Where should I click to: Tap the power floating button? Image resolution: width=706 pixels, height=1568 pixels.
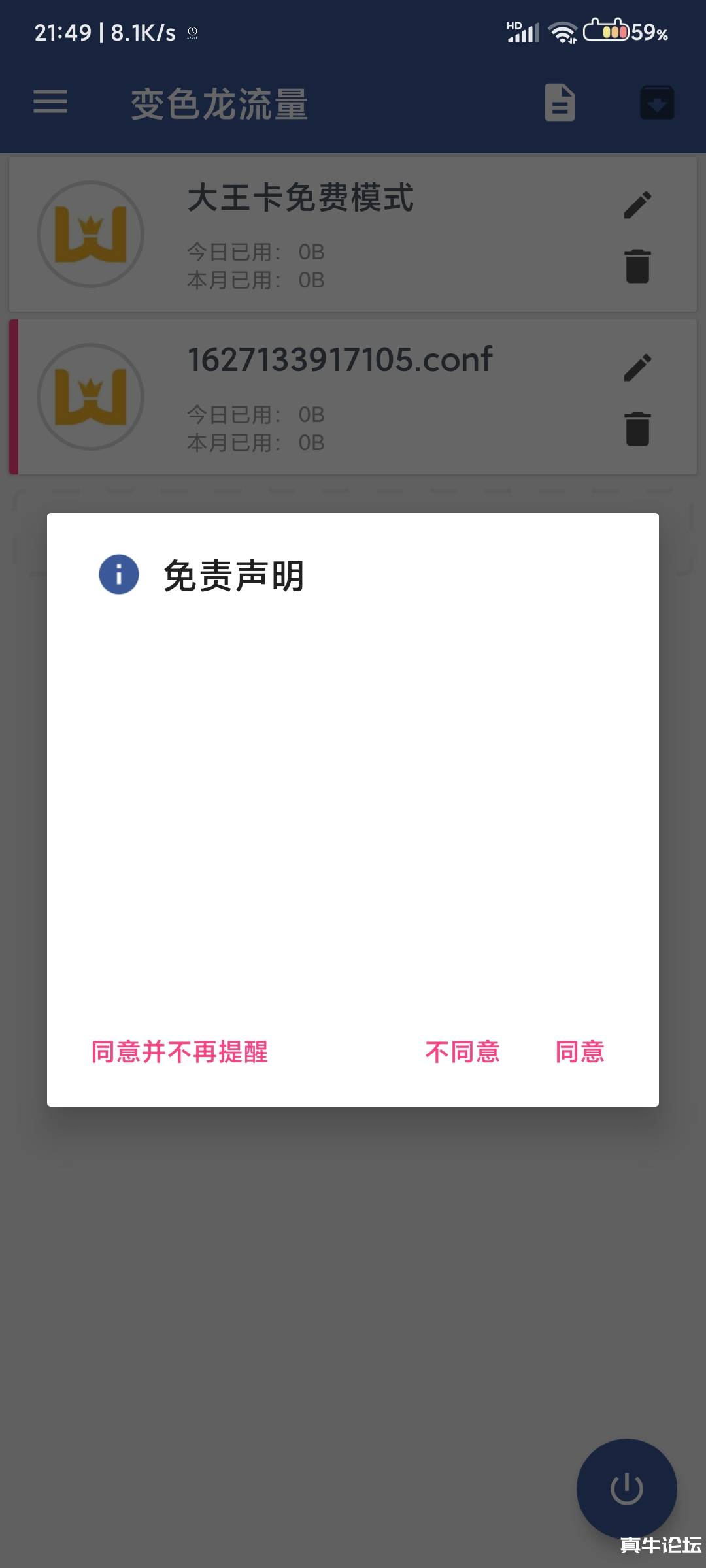626,1488
